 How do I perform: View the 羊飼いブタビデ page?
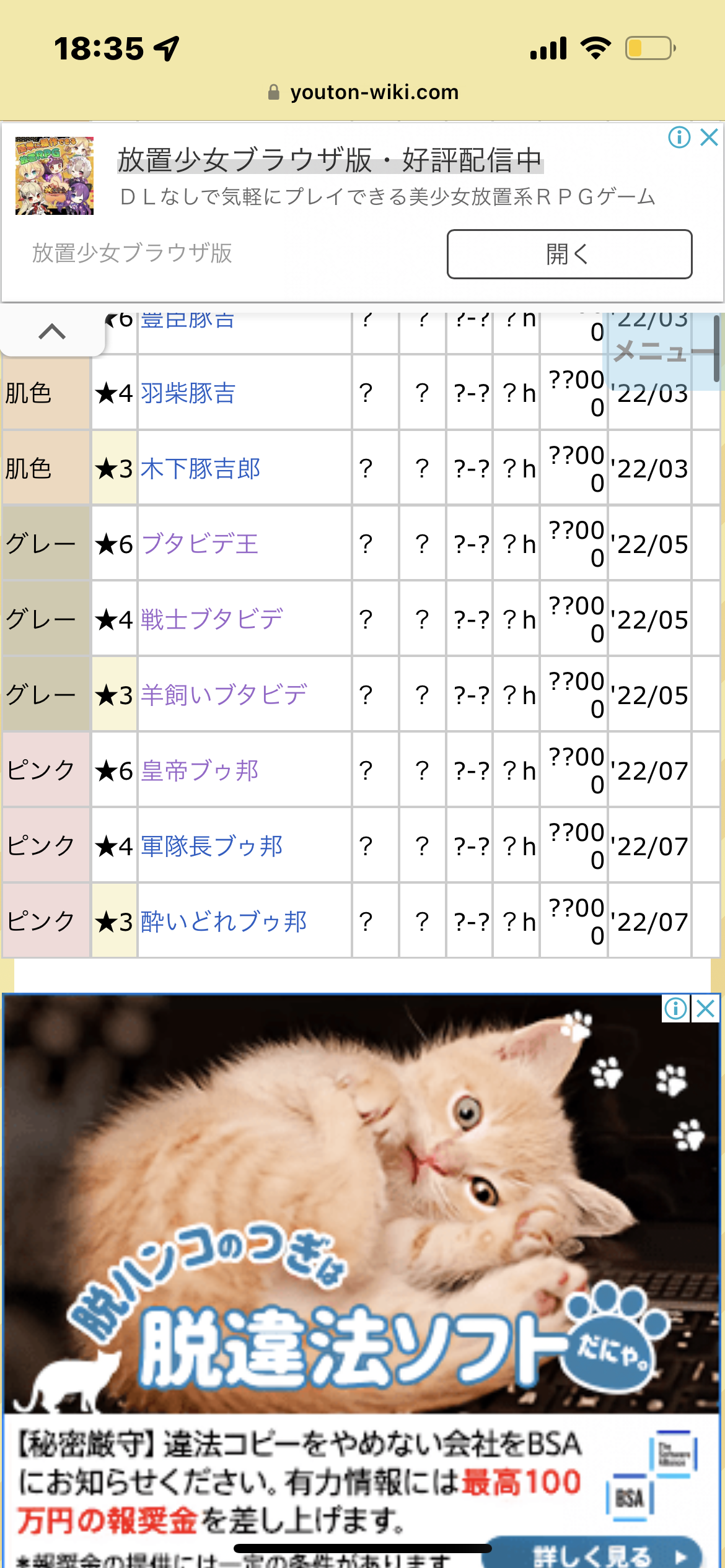(224, 695)
